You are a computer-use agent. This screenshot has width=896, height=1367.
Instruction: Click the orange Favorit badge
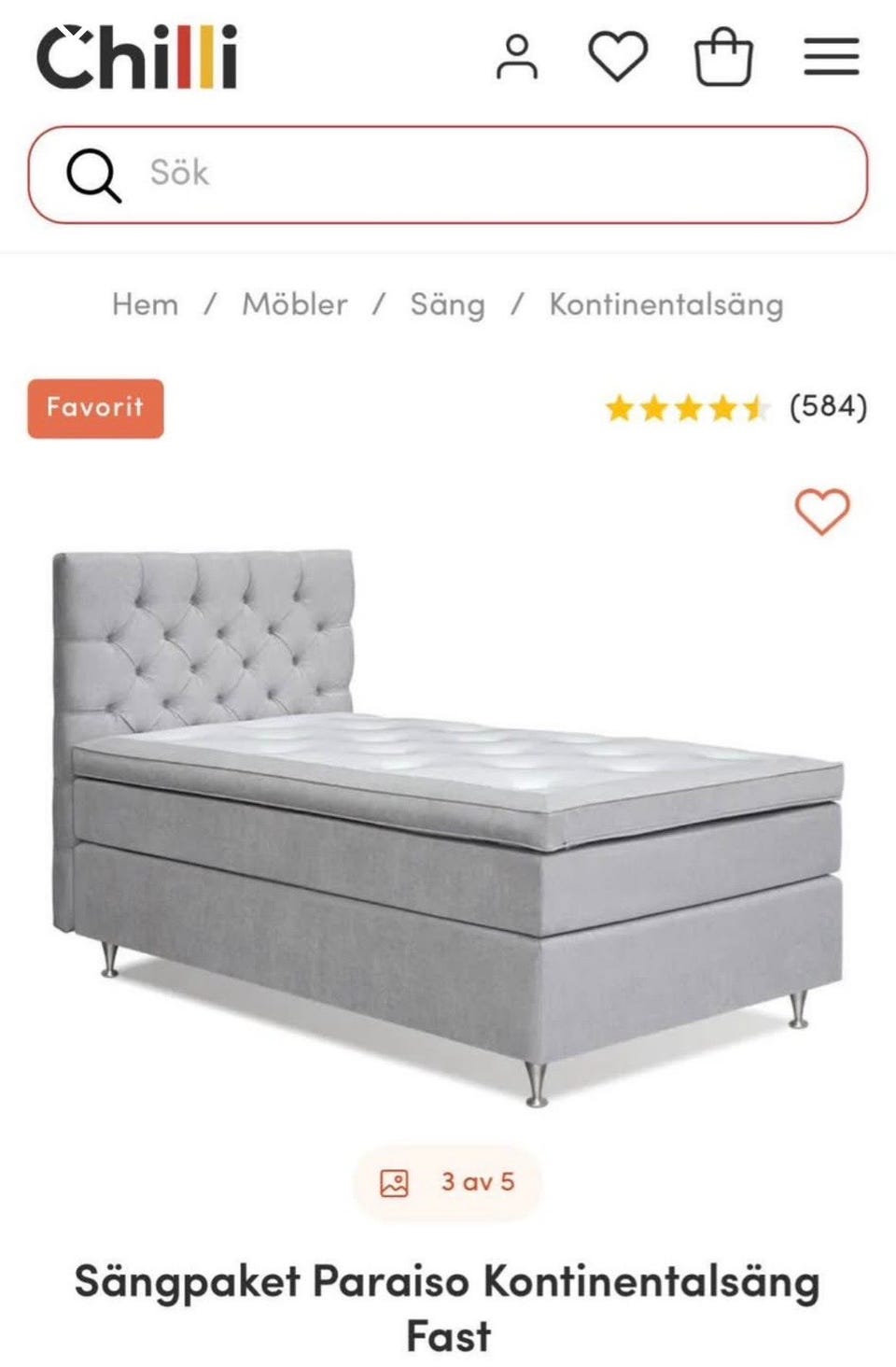click(93, 407)
